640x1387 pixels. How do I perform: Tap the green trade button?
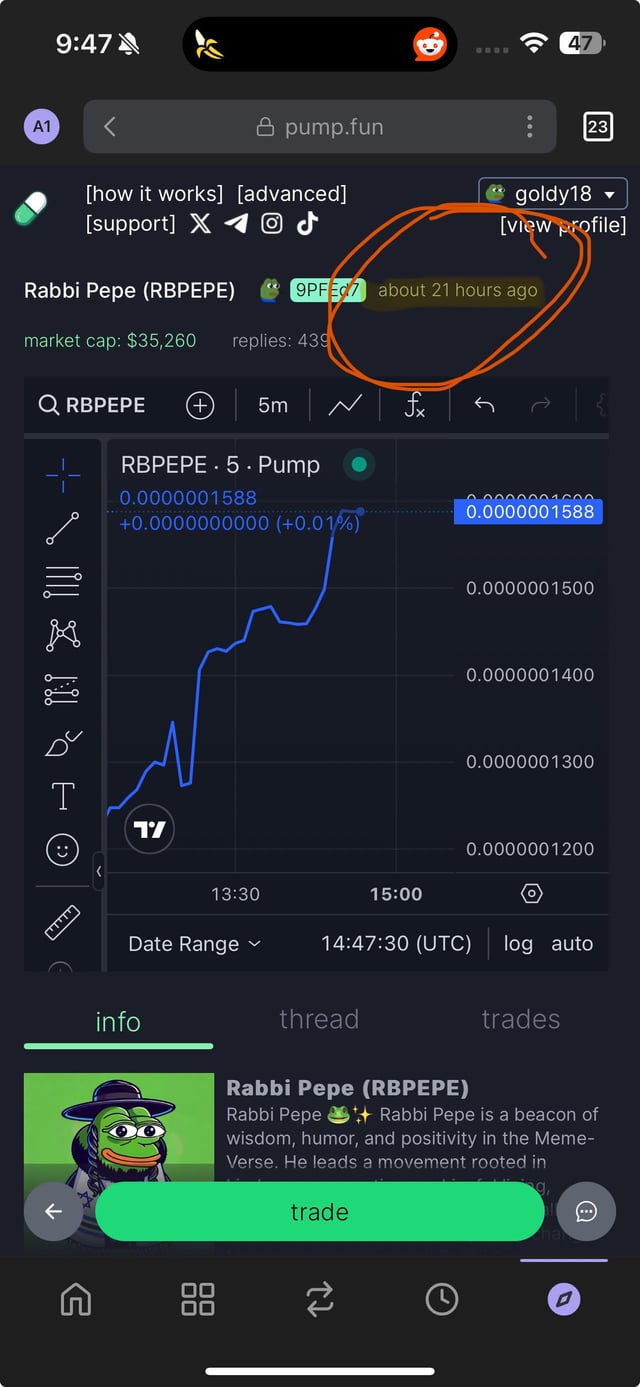(x=319, y=1212)
